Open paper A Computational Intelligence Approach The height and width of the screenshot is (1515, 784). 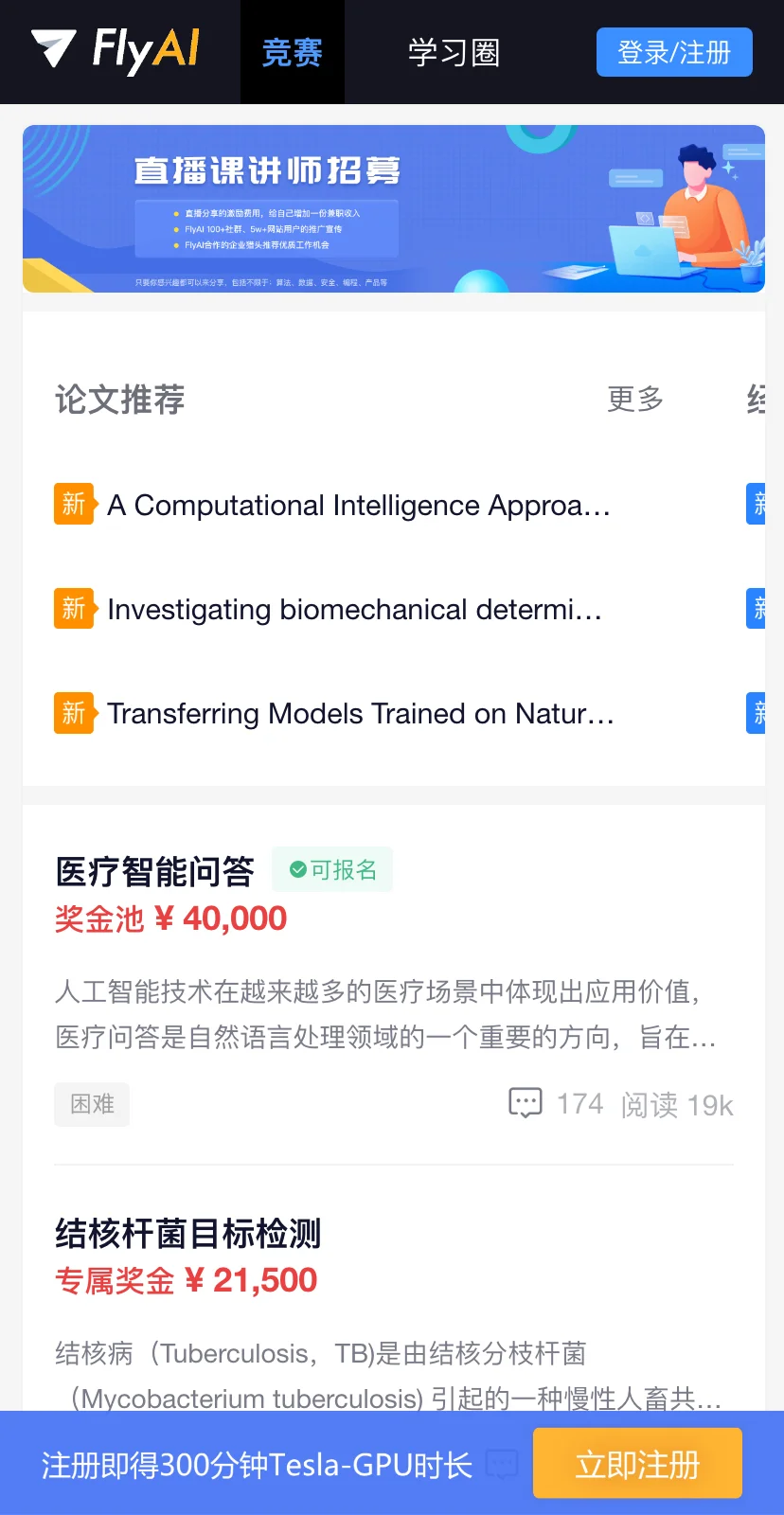[x=358, y=506]
